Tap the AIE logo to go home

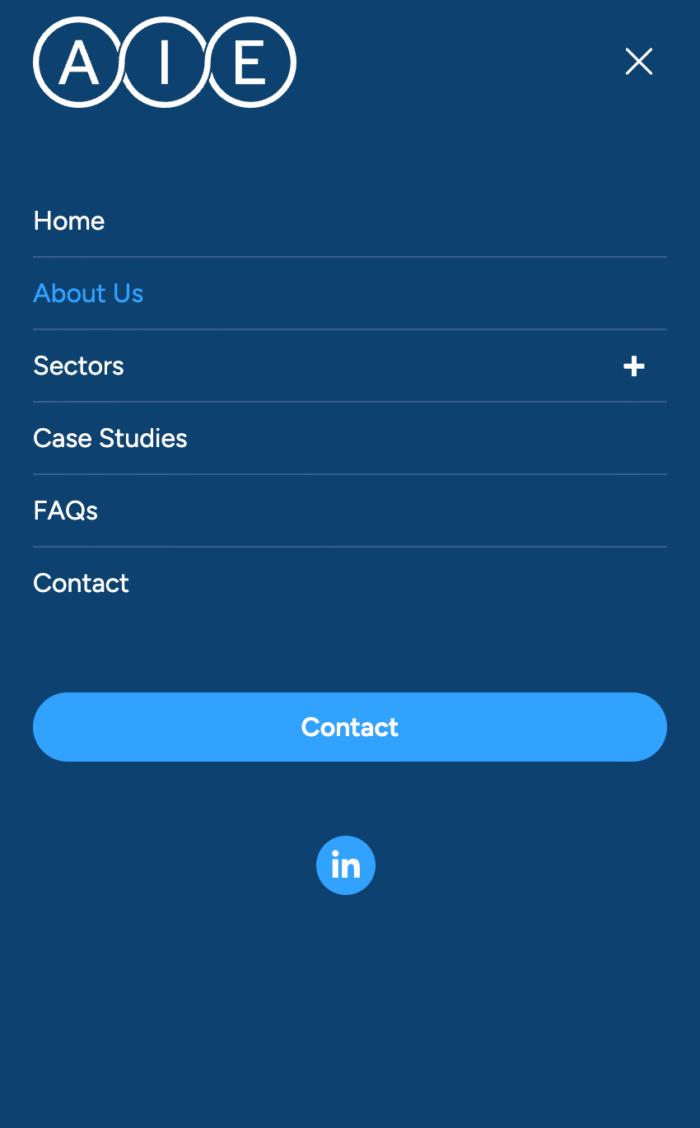pyautogui.click(x=165, y=62)
